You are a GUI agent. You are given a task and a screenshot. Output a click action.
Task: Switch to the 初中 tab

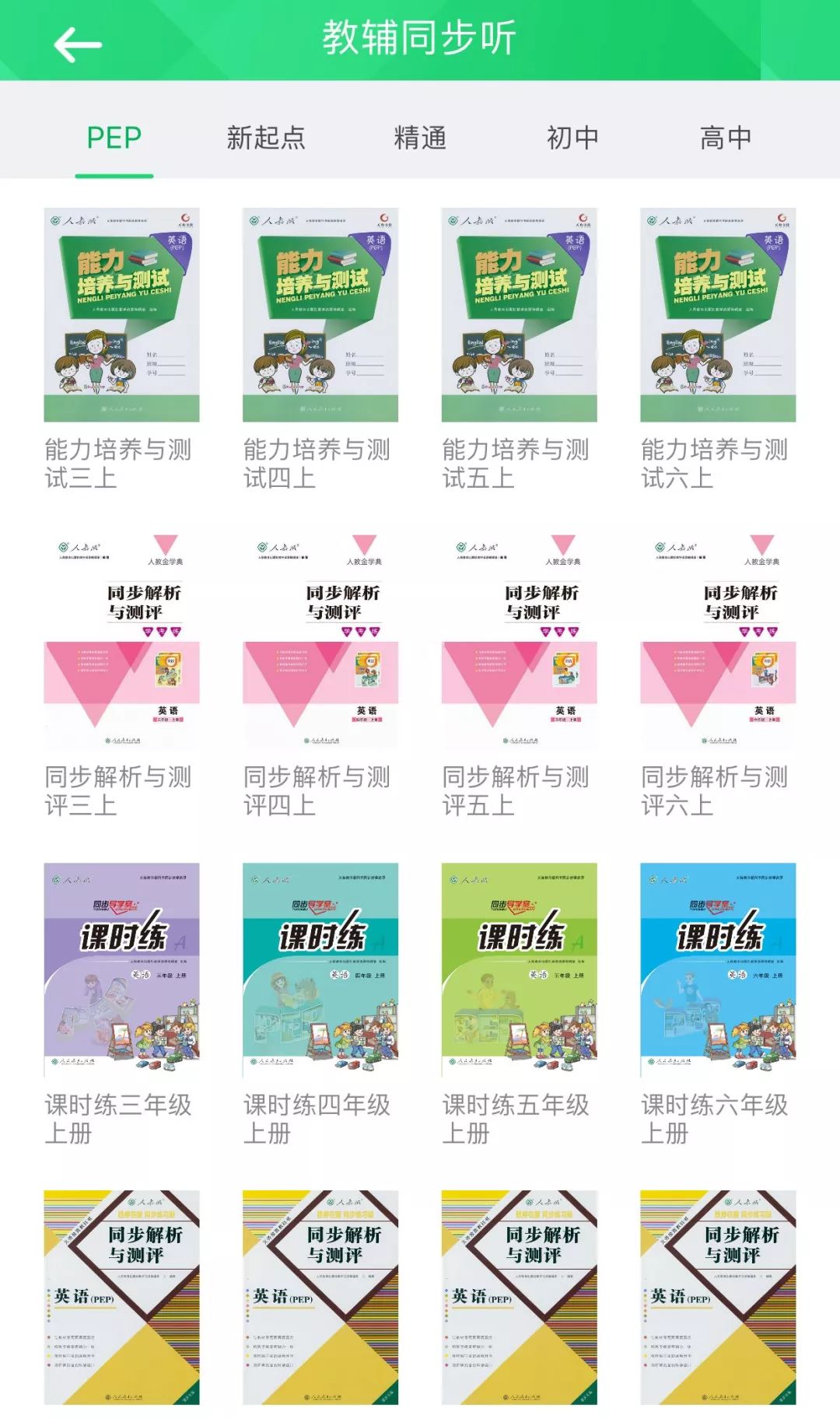[x=572, y=138]
